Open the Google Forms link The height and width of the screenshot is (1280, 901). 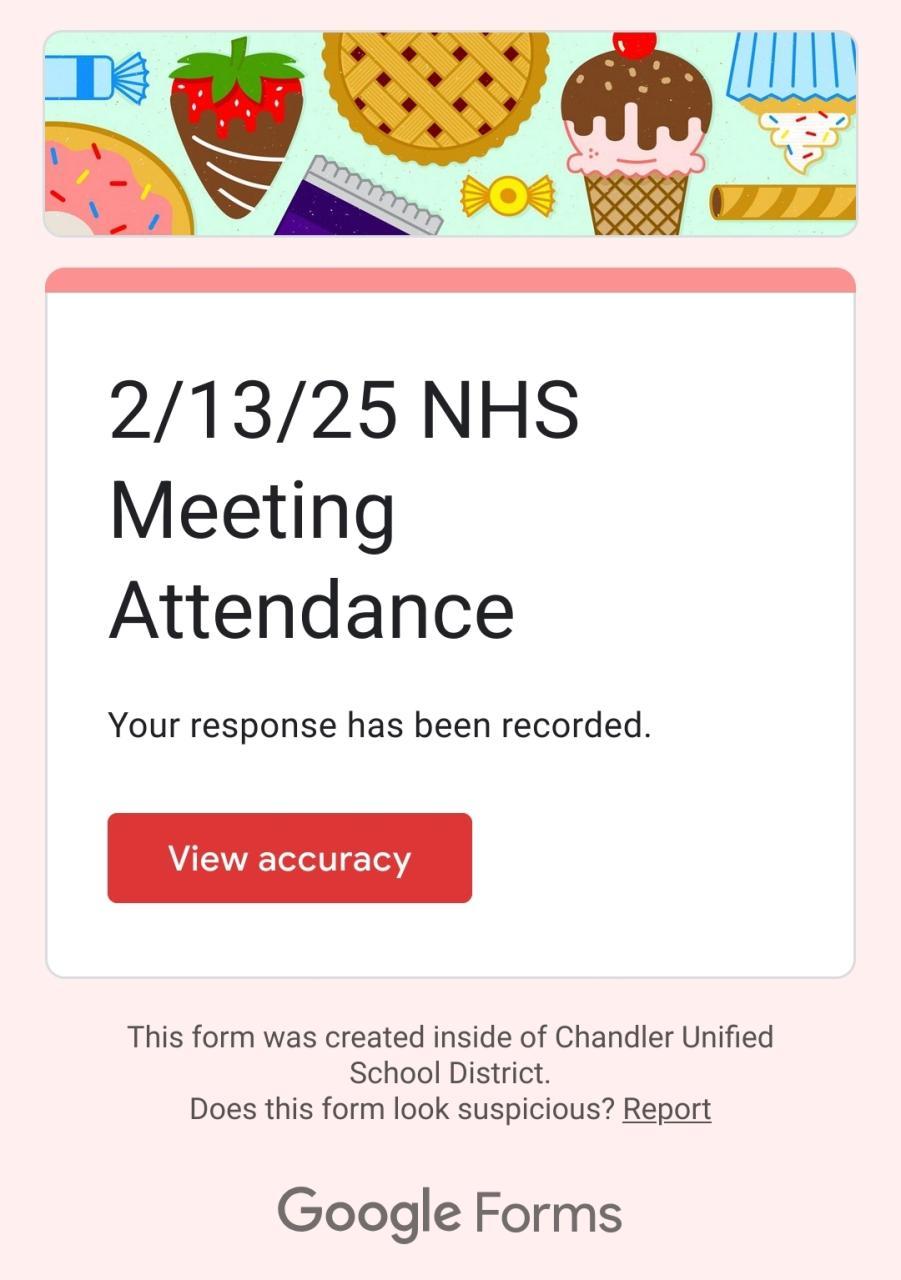click(x=449, y=1212)
